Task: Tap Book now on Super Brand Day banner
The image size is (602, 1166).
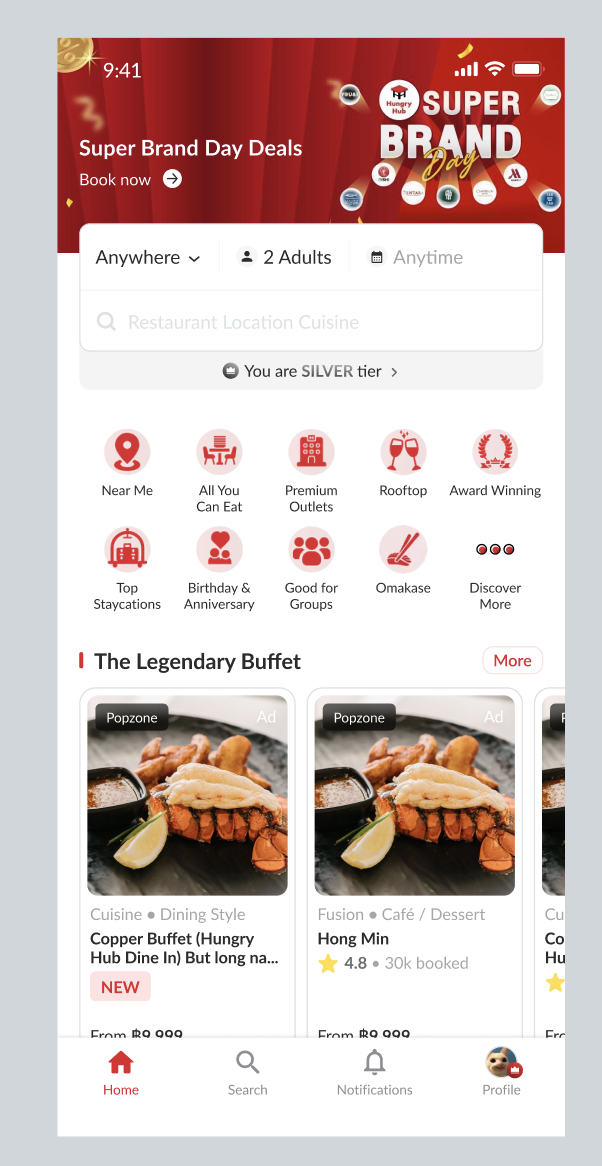Action: (130, 180)
